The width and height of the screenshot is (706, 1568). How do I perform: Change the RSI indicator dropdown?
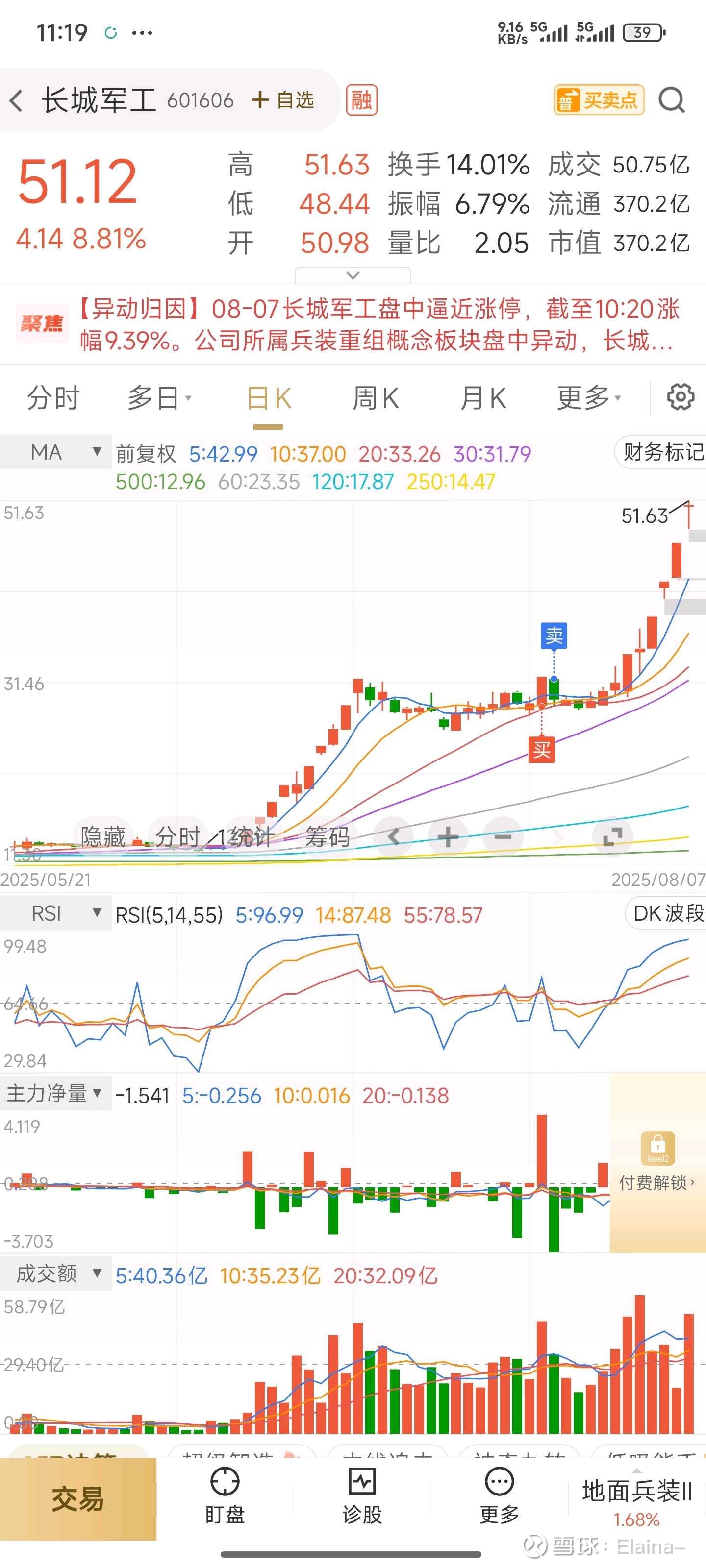pos(56,913)
